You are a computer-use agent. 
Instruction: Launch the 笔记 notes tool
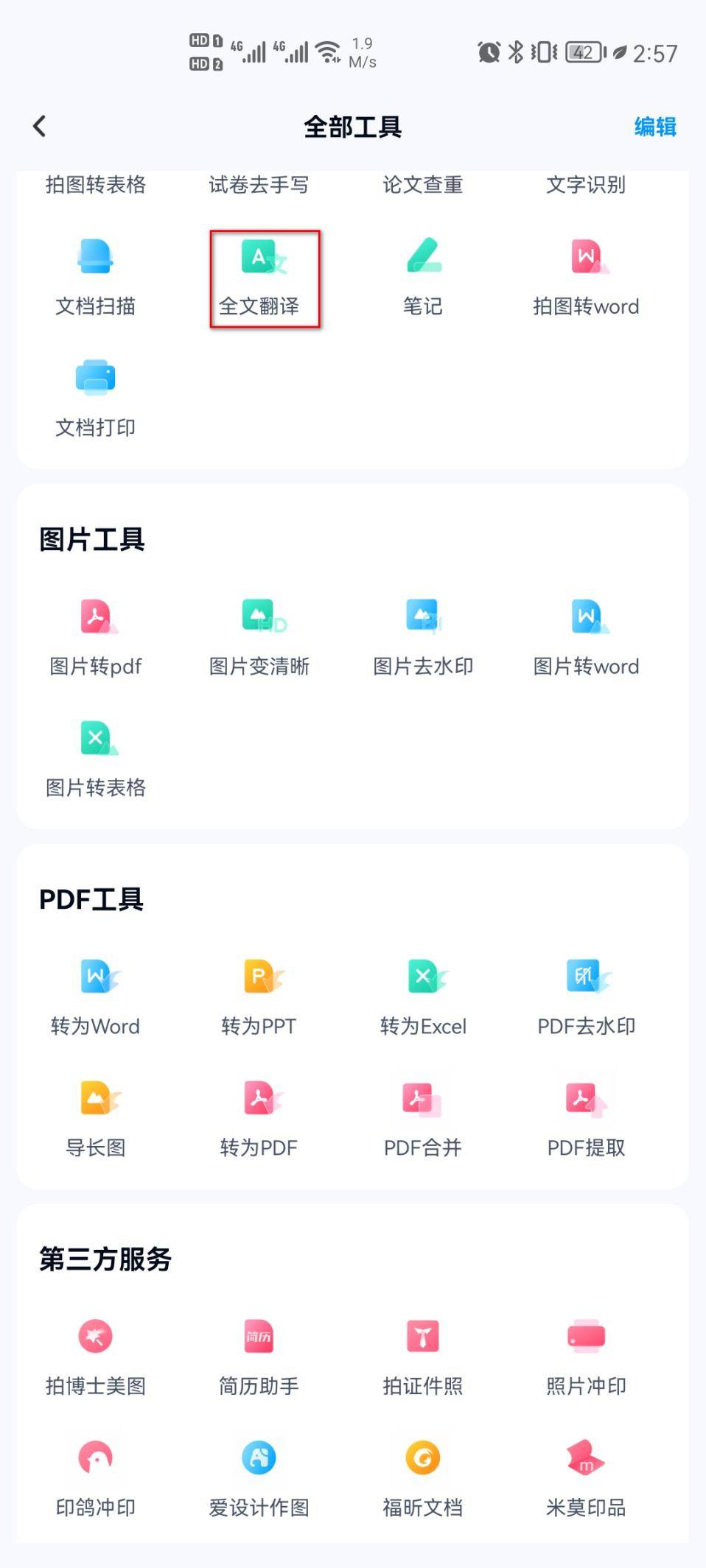[x=423, y=279]
